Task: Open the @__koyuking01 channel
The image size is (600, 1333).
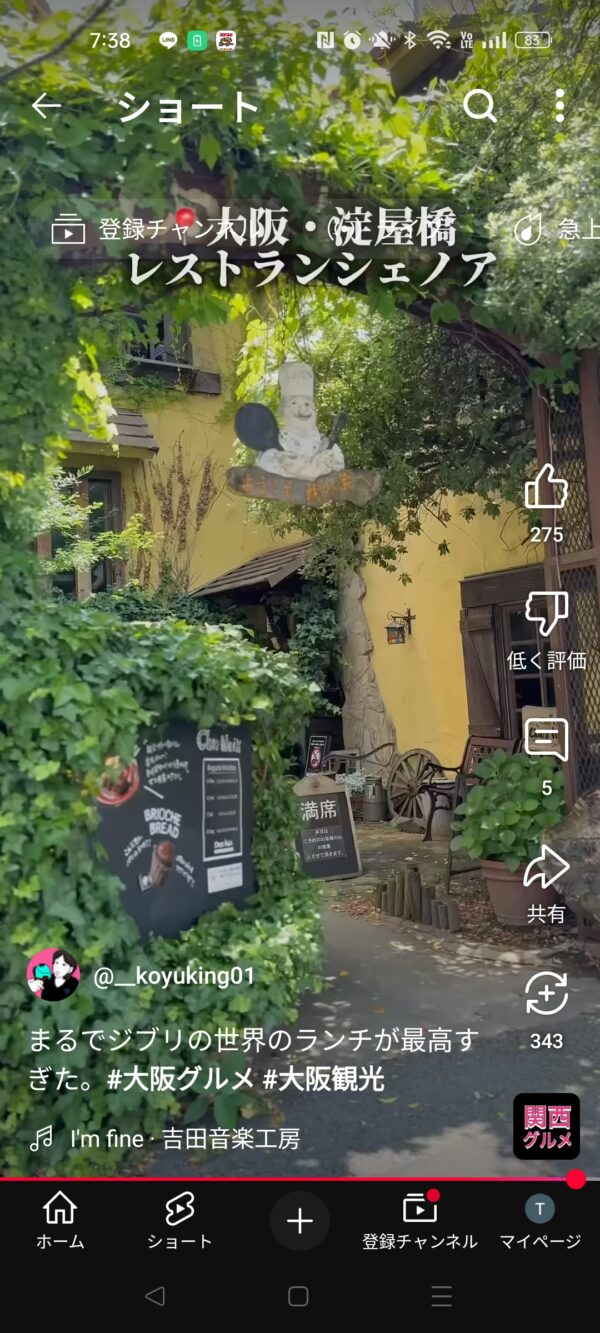Action: point(174,976)
